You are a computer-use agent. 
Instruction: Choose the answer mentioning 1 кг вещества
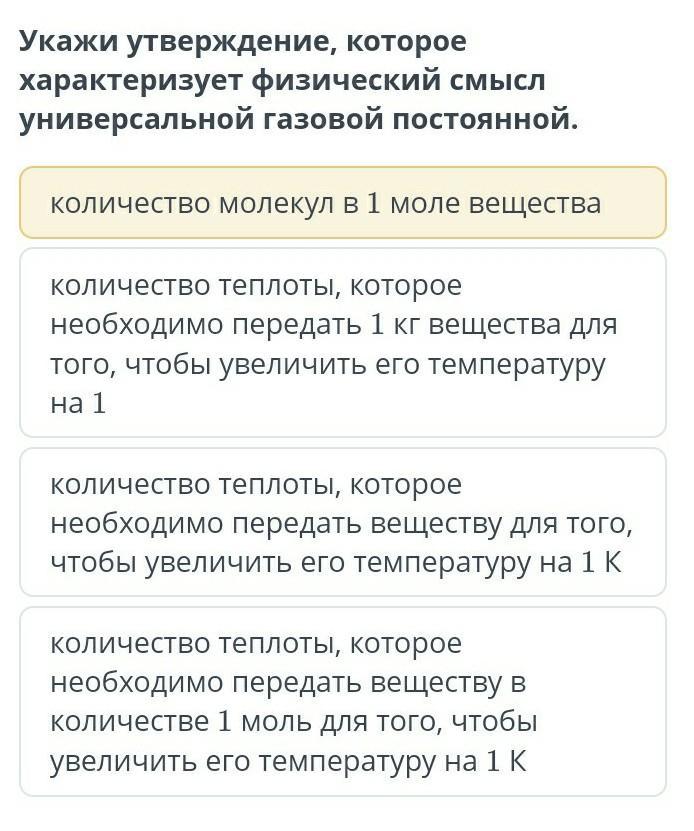click(342, 343)
